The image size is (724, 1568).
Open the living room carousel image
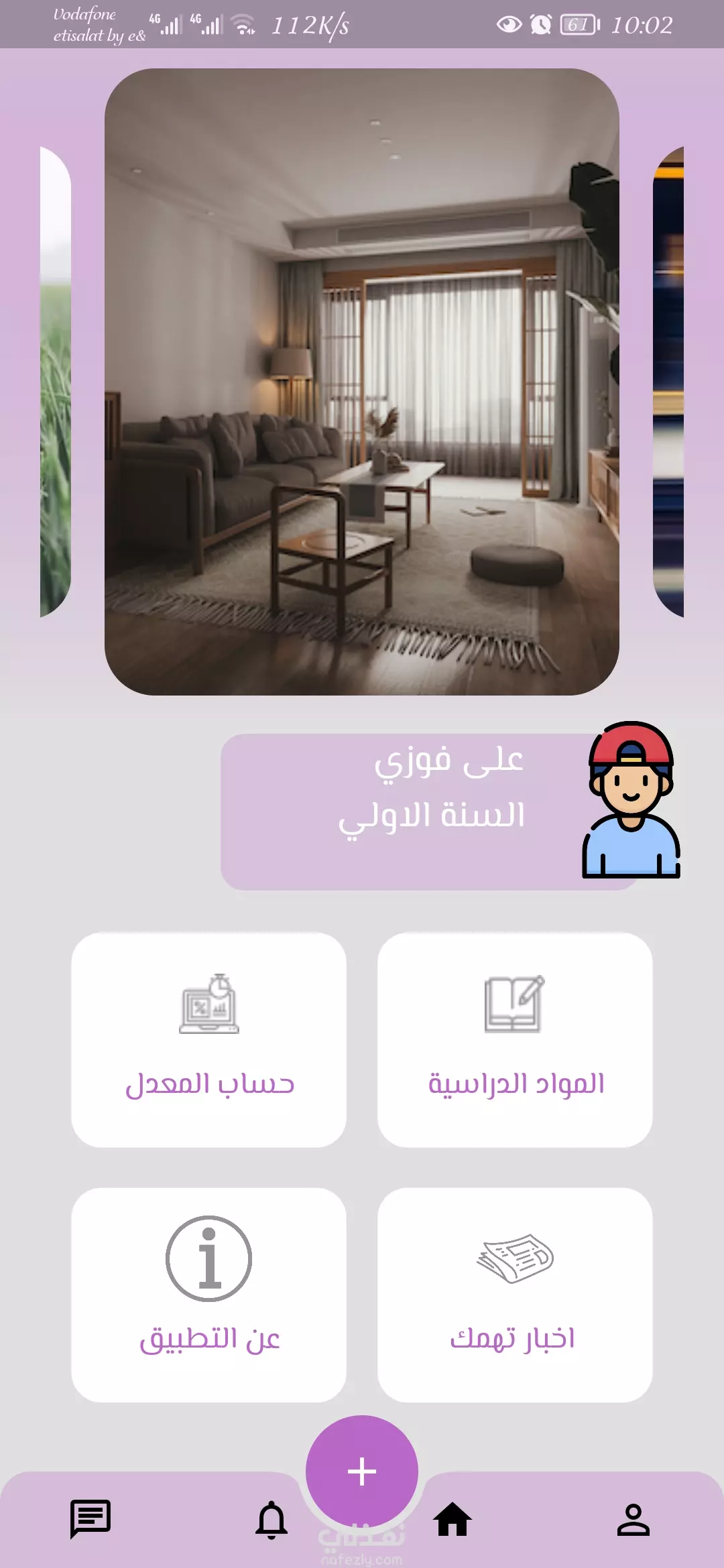tap(362, 382)
